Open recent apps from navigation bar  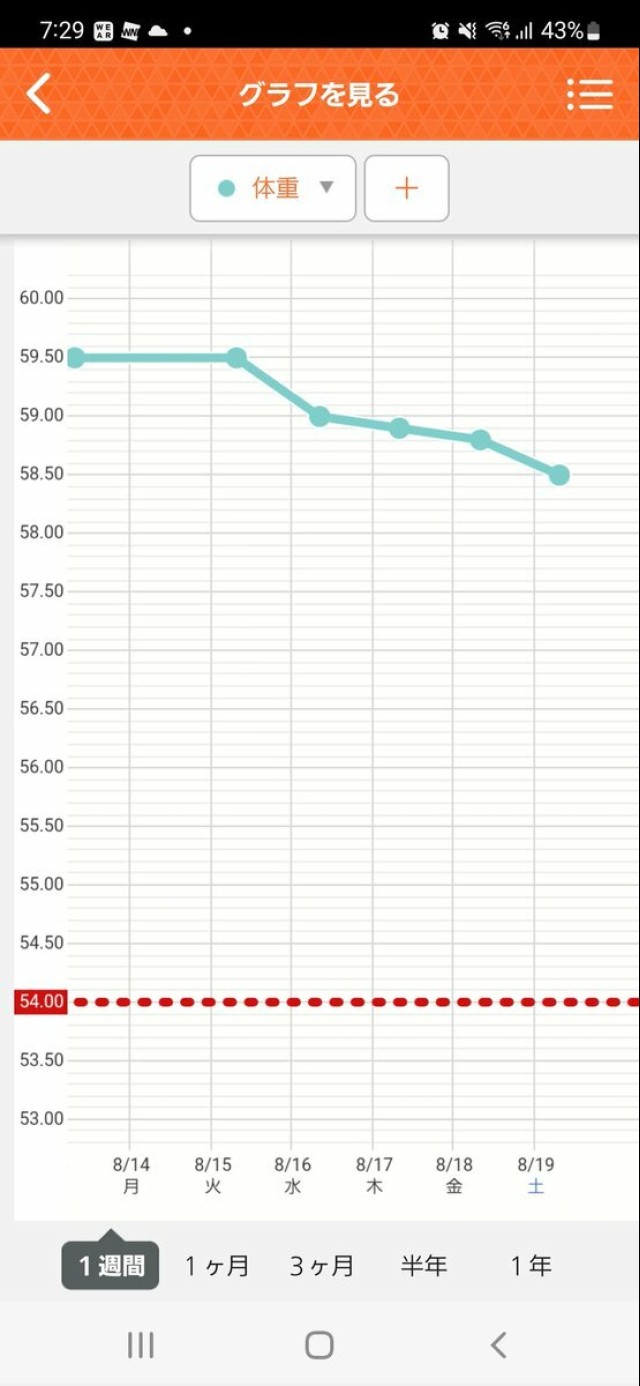(141, 1345)
